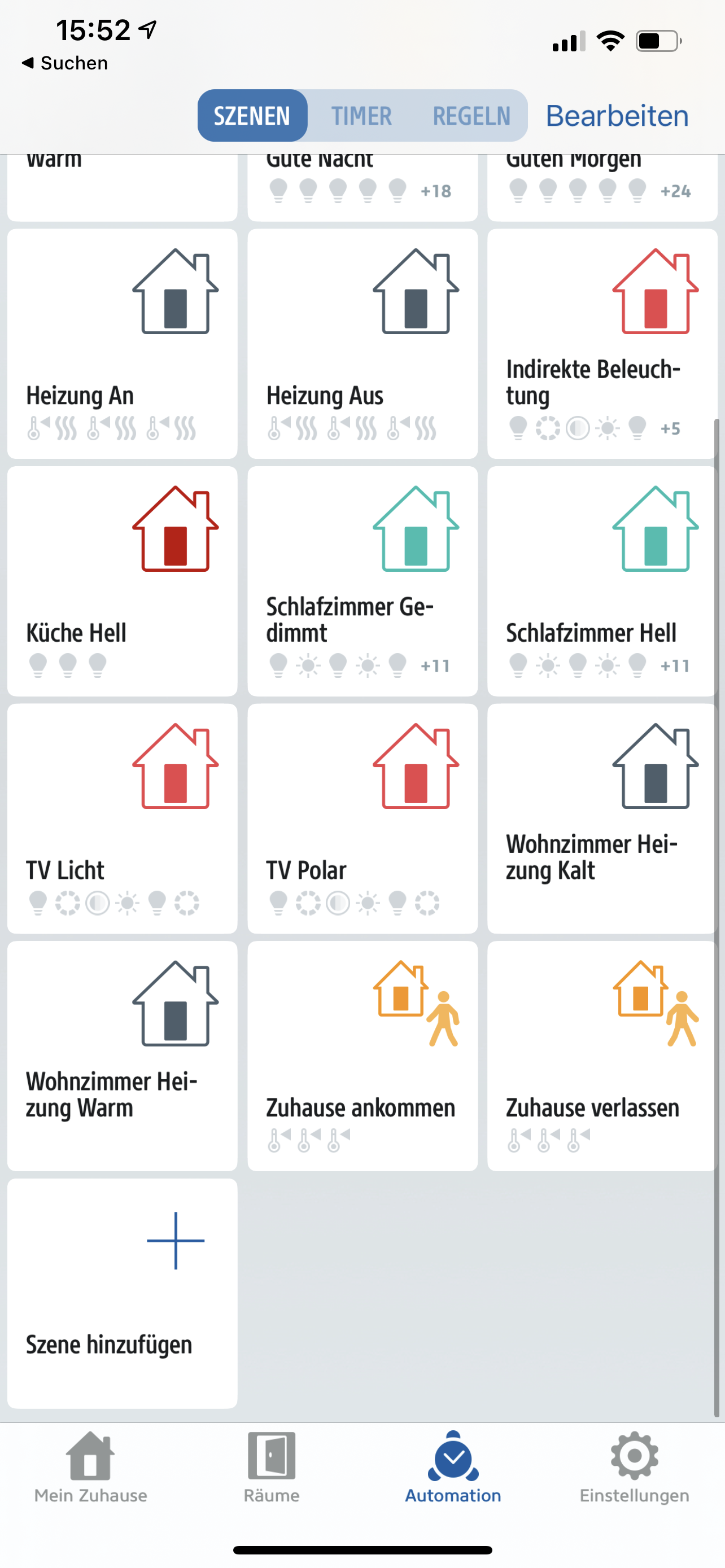Activate Wohnzimmer Heizung Warm scene
Image resolution: width=725 pixels, height=1568 pixels.
(123, 1056)
